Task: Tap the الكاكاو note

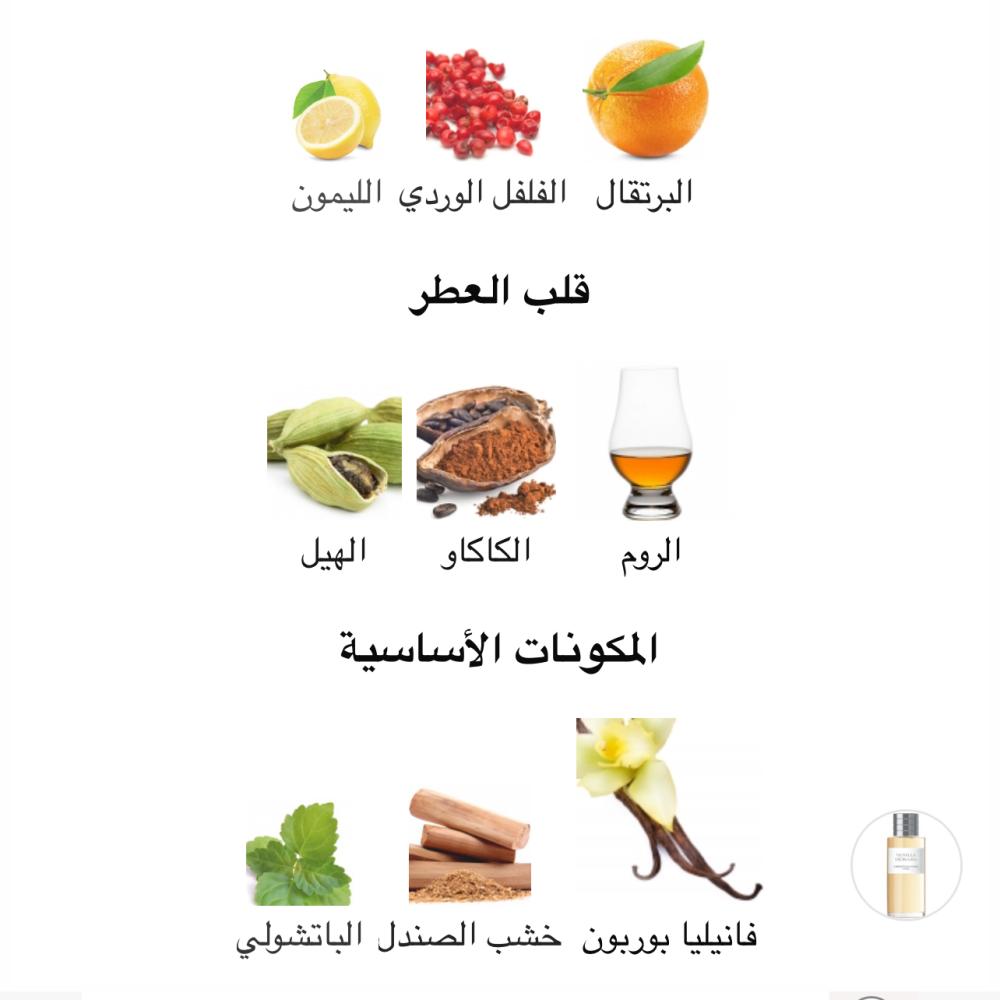Action: tap(485, 453)
